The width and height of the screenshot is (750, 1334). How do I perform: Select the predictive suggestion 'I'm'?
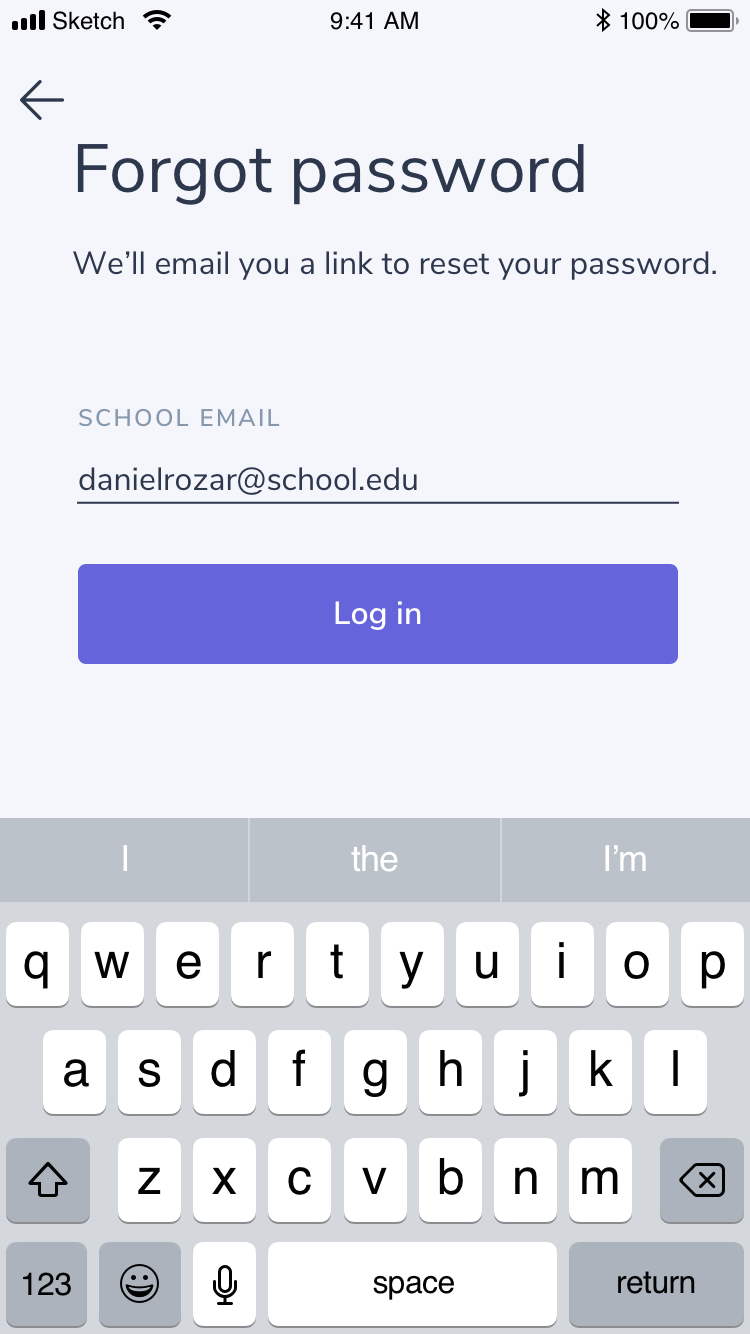pyautogui.click(x=624, y=859)
